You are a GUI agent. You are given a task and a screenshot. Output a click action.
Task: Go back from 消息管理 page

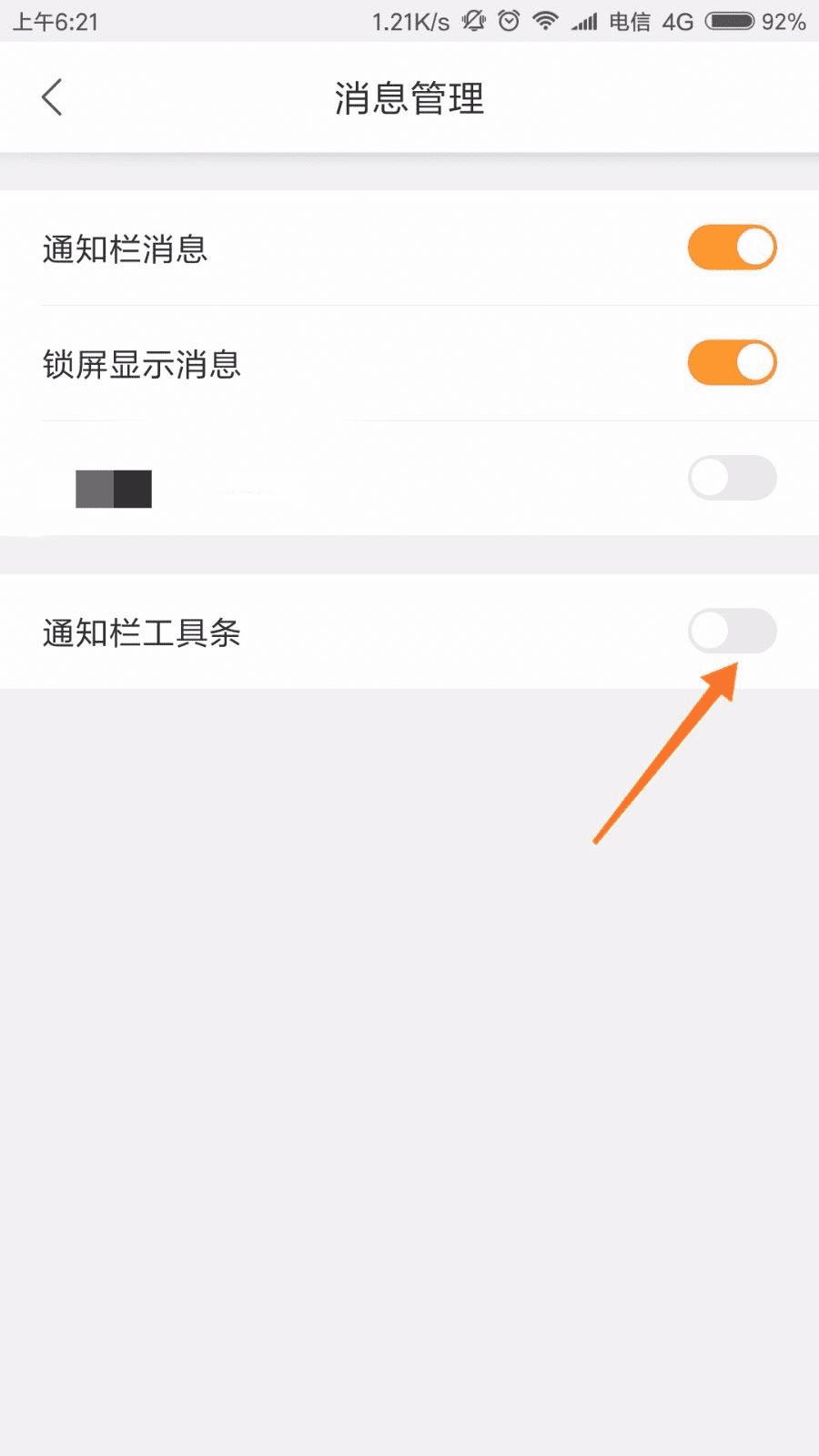click(53, 97)
